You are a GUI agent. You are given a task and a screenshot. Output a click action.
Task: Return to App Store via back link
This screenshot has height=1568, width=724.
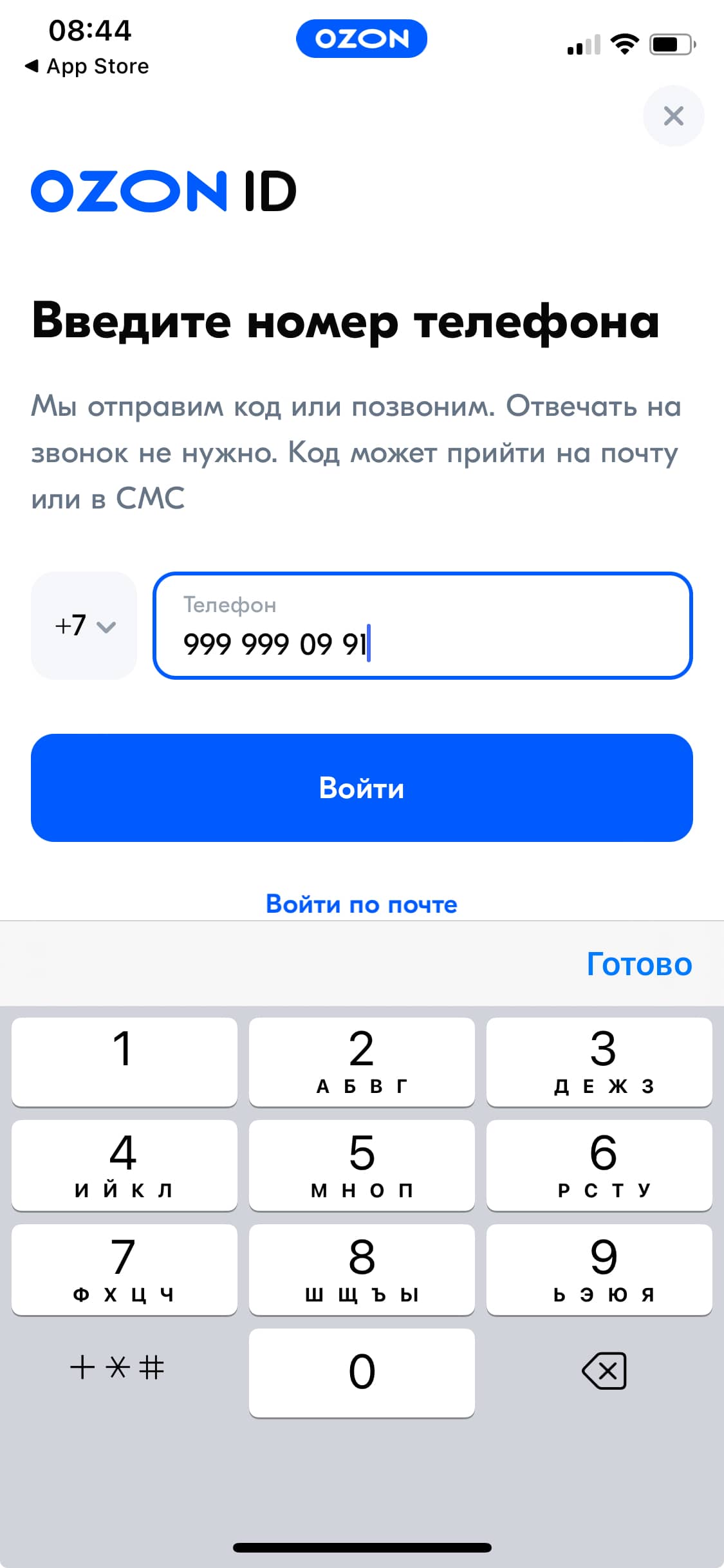tap(87, 66)
